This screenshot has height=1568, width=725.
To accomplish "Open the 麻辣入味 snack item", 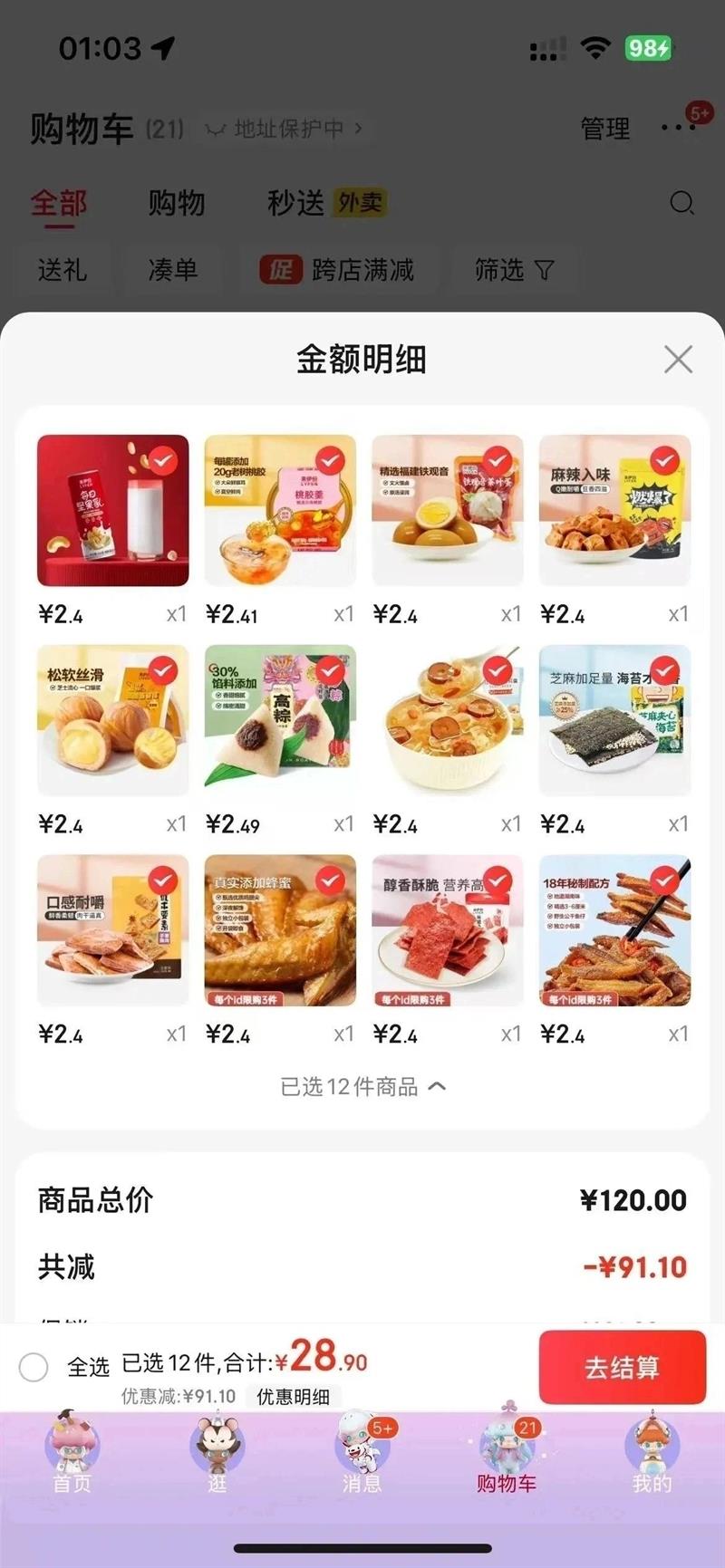I will (x=614, y=510).
